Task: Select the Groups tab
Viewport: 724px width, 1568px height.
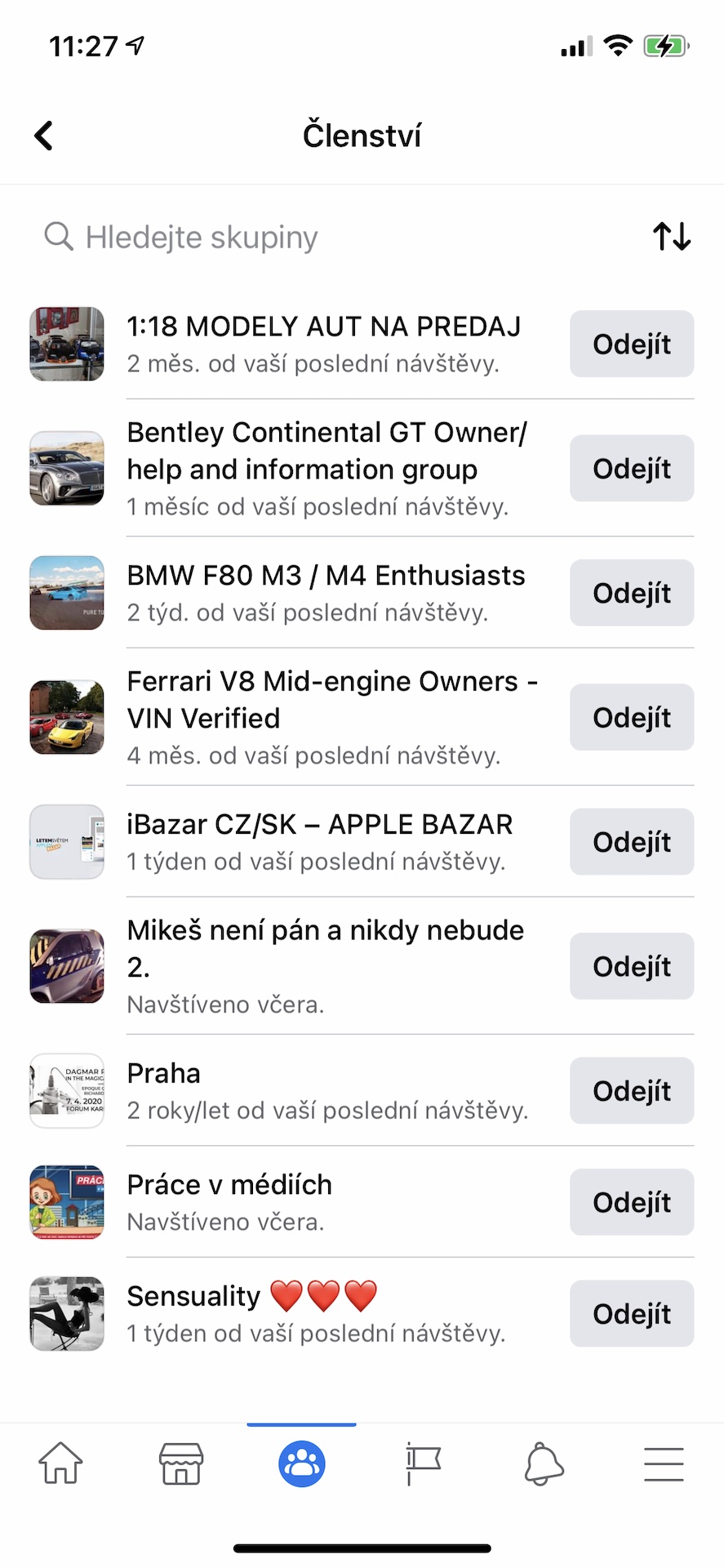Action: (302, 1463)
